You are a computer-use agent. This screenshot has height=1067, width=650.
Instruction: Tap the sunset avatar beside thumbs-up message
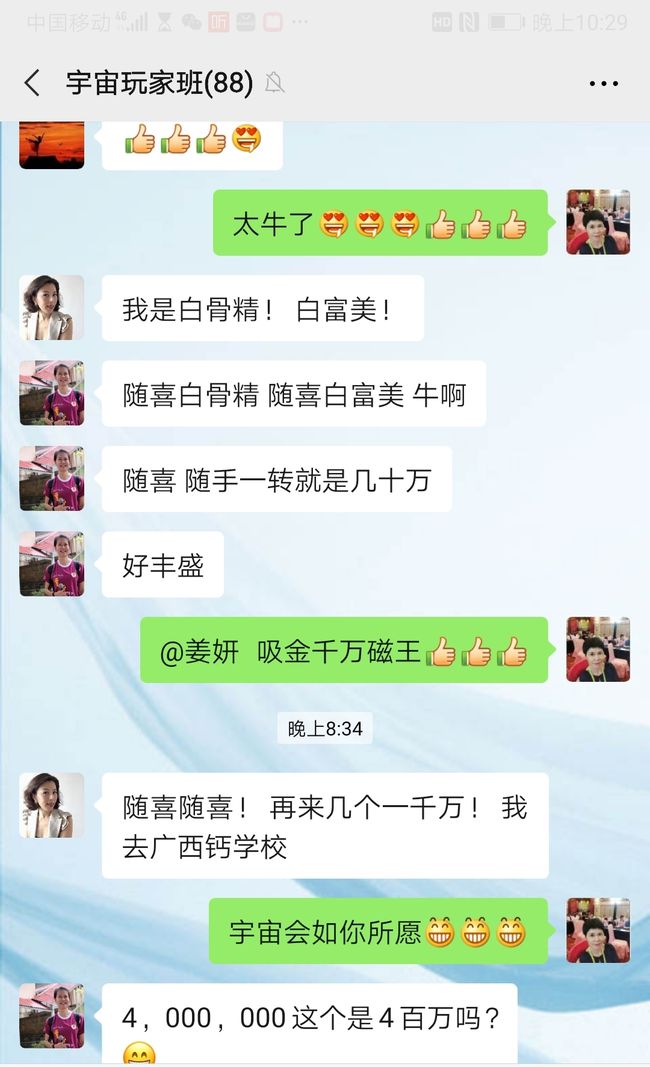[x=52, y=145]
